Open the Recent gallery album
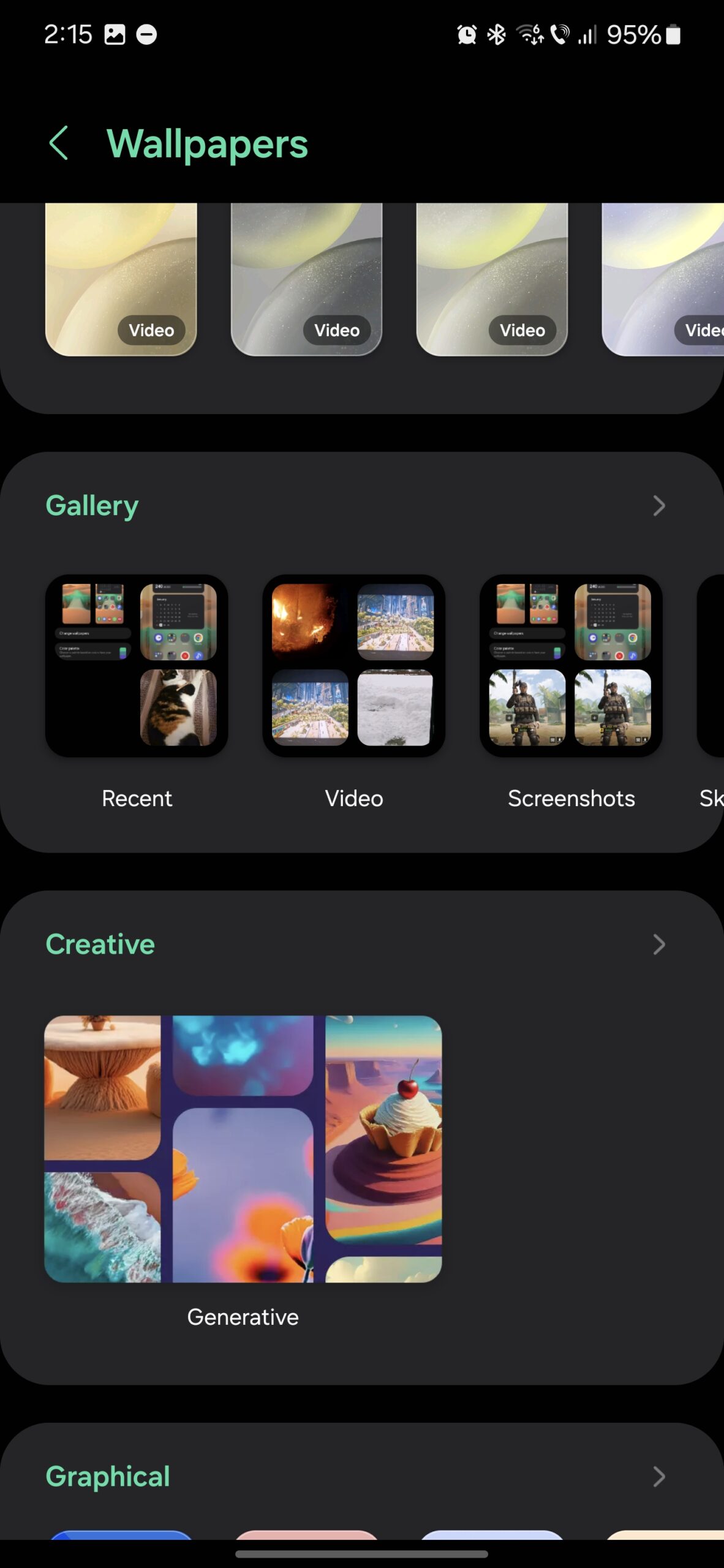The width and height of the screenshot is (724, 1568). [x=137, y=666]
